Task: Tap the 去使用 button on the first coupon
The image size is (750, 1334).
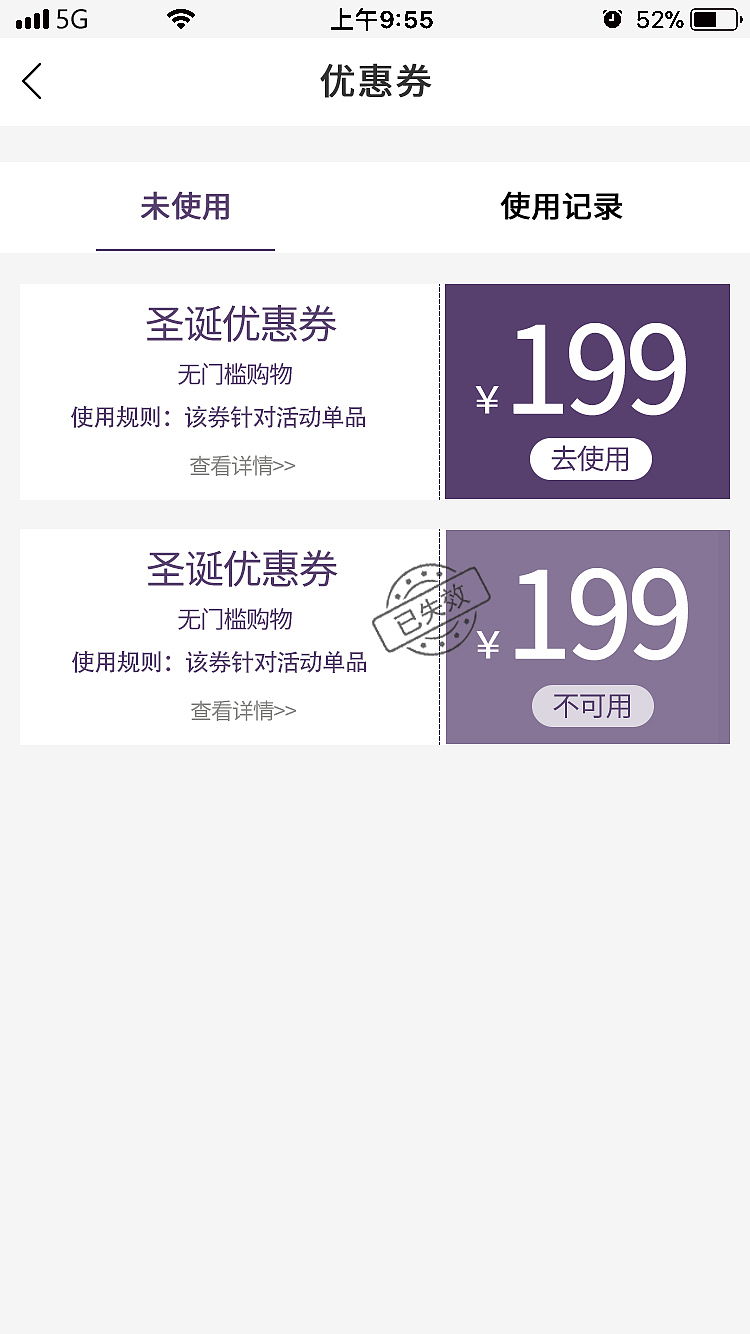Action: (x=590, y=458)
